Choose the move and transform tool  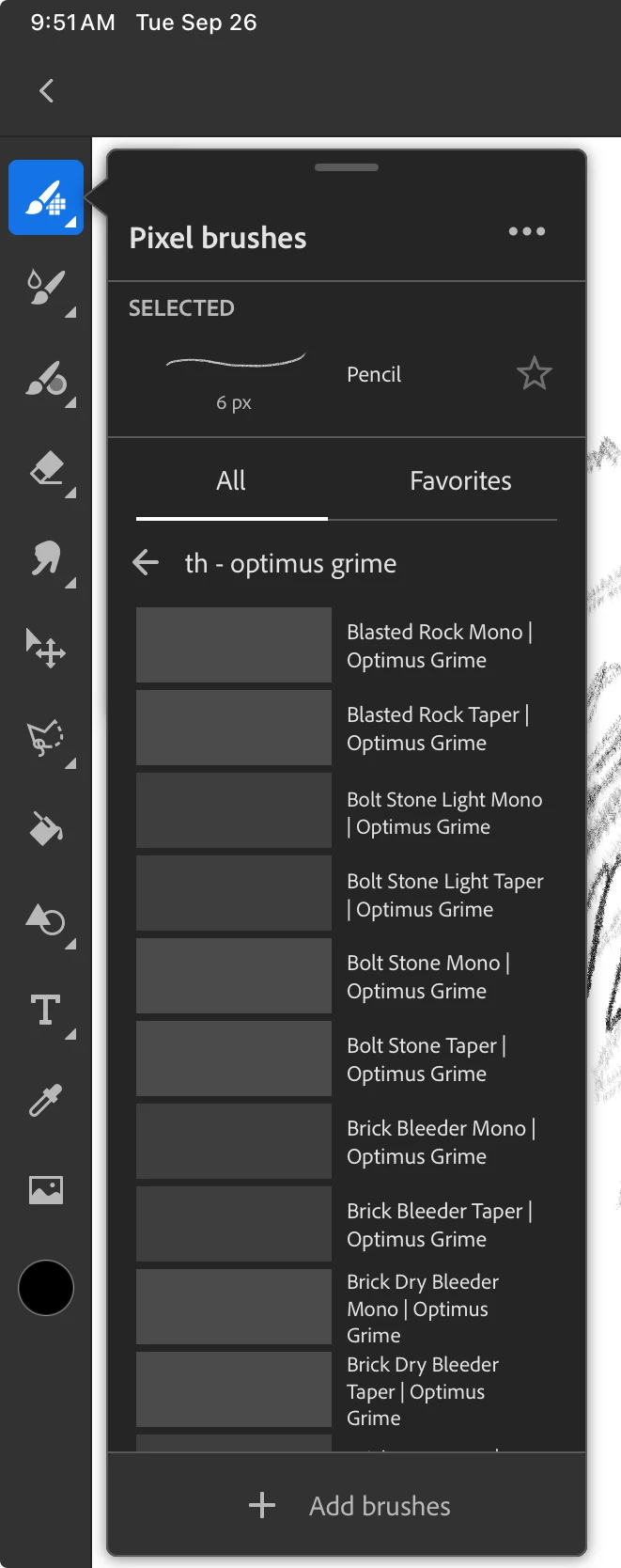(46, 649)
